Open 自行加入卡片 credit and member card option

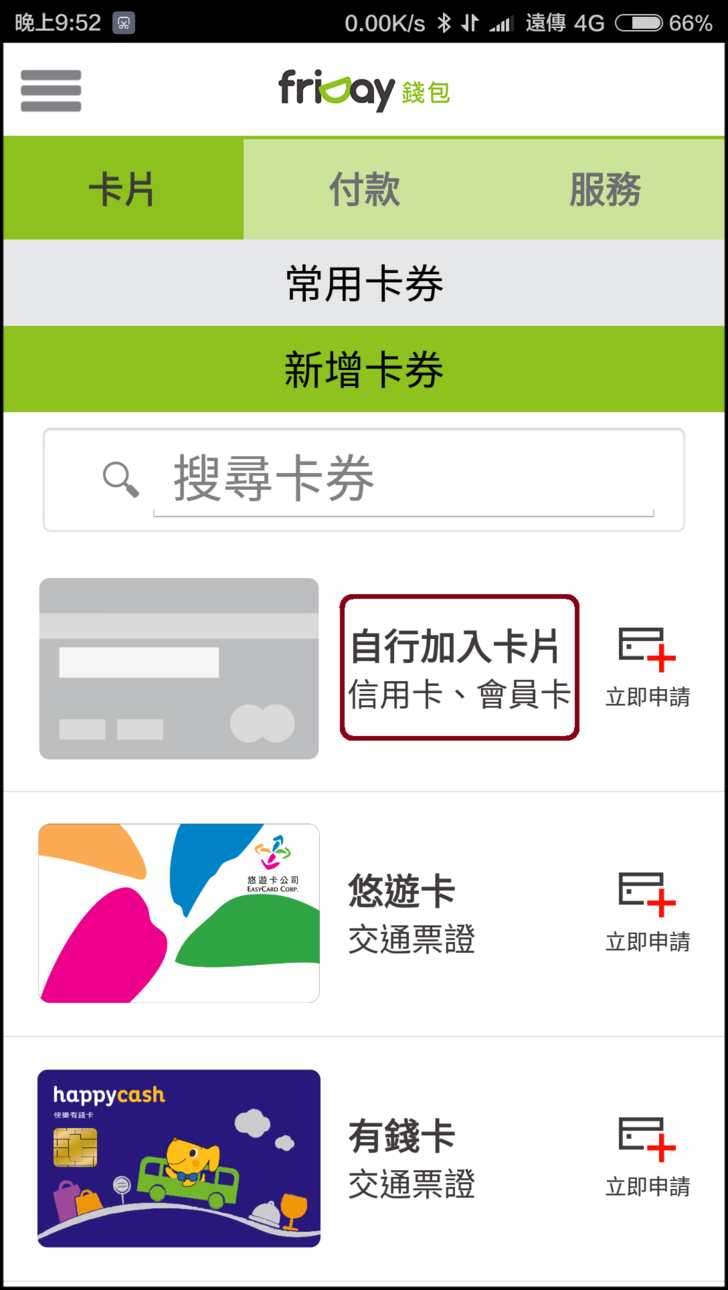[459, 667]
